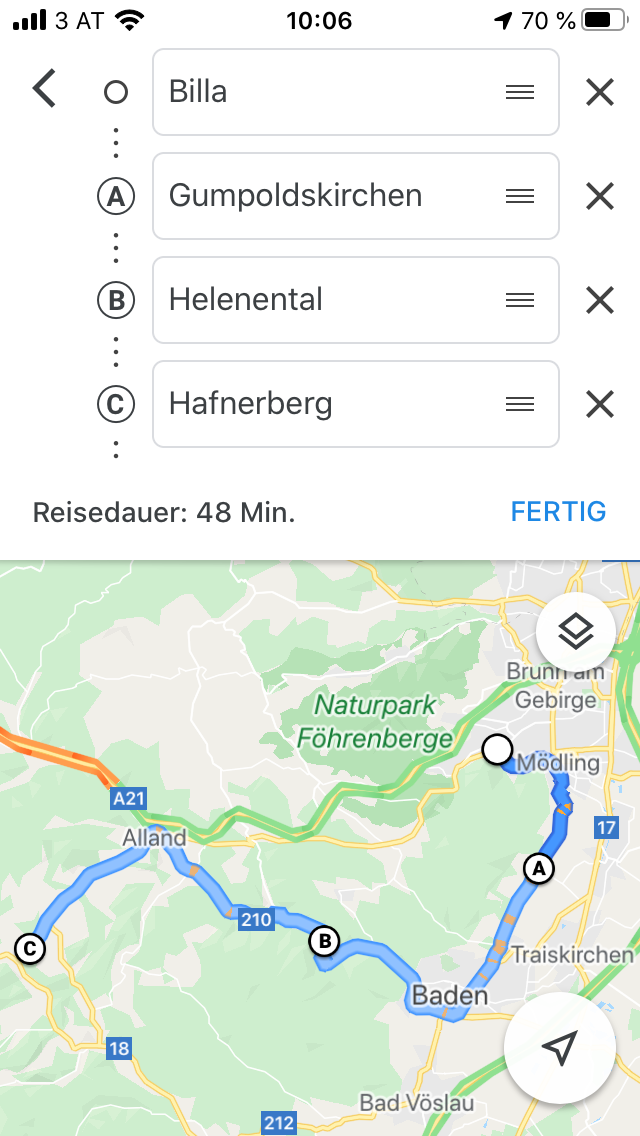640x1136 pixels.
Task: Select marker B on the map
Action: (x=324, y=941)
